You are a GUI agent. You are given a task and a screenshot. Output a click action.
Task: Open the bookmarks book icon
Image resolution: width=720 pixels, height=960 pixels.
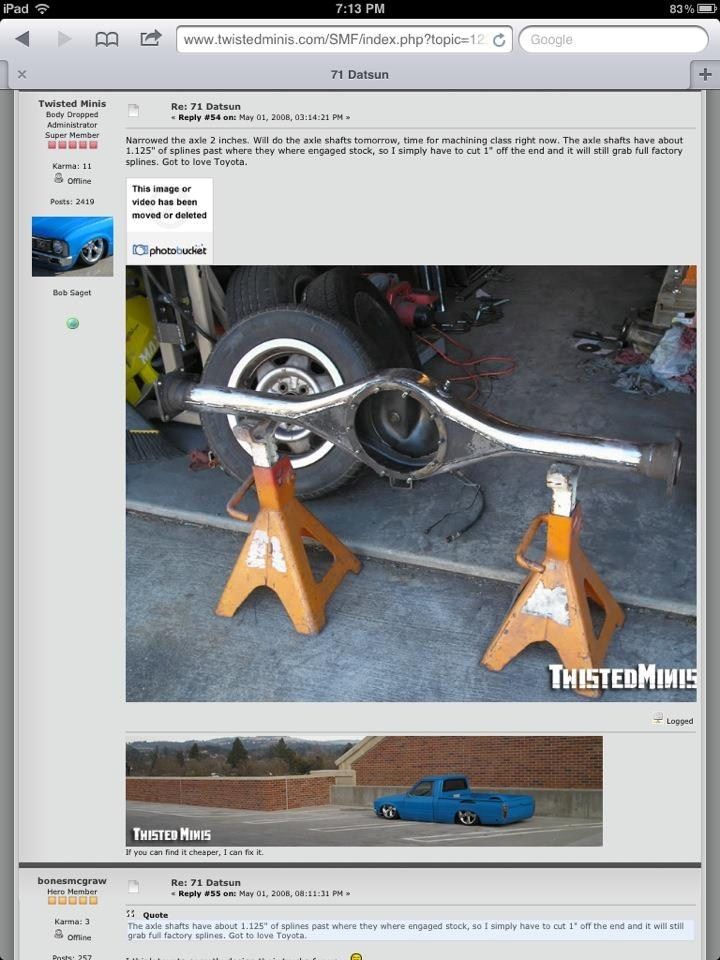coord(106,39)
